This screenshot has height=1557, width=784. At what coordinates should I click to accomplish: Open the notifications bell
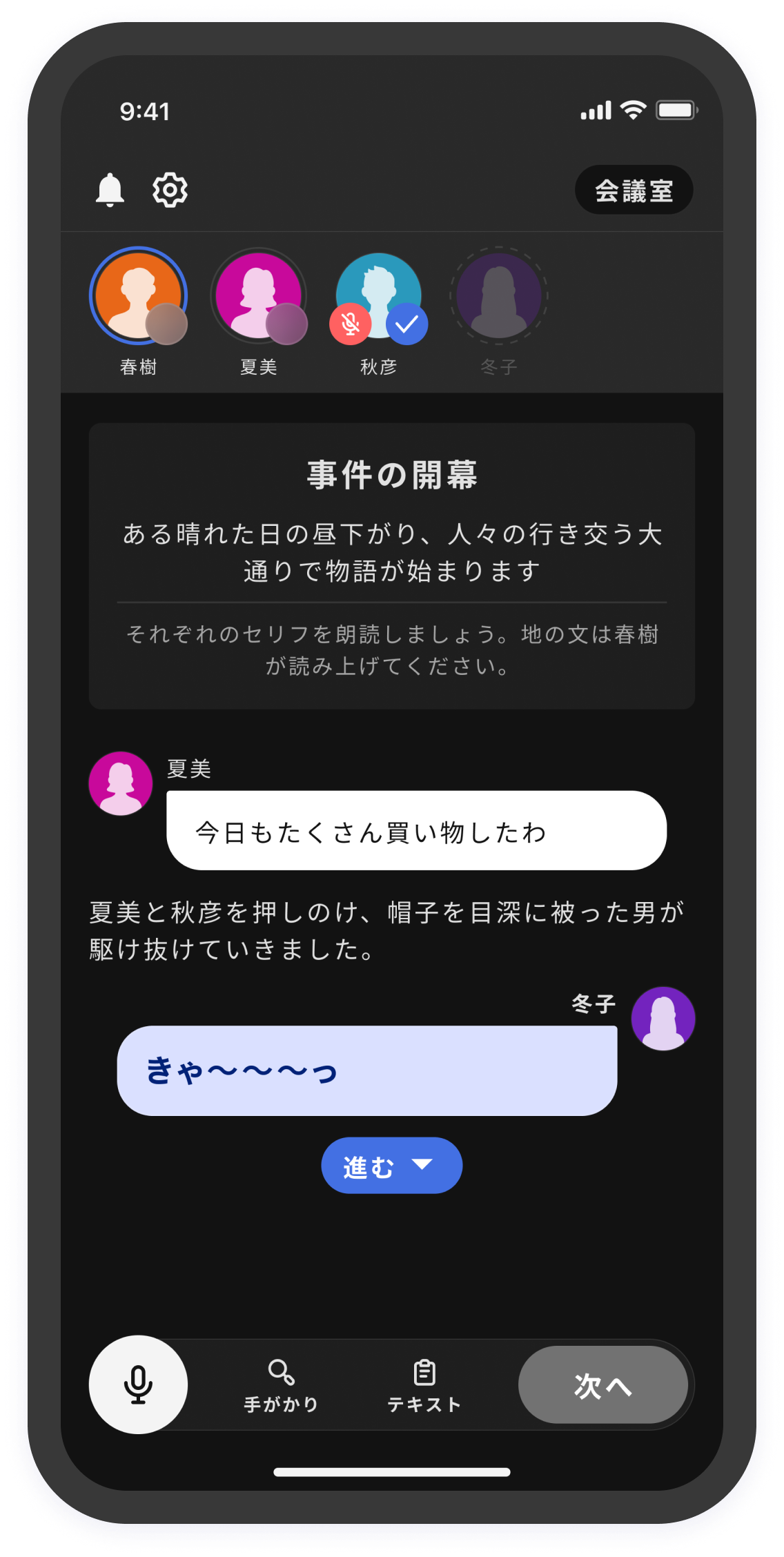(110, 190)
